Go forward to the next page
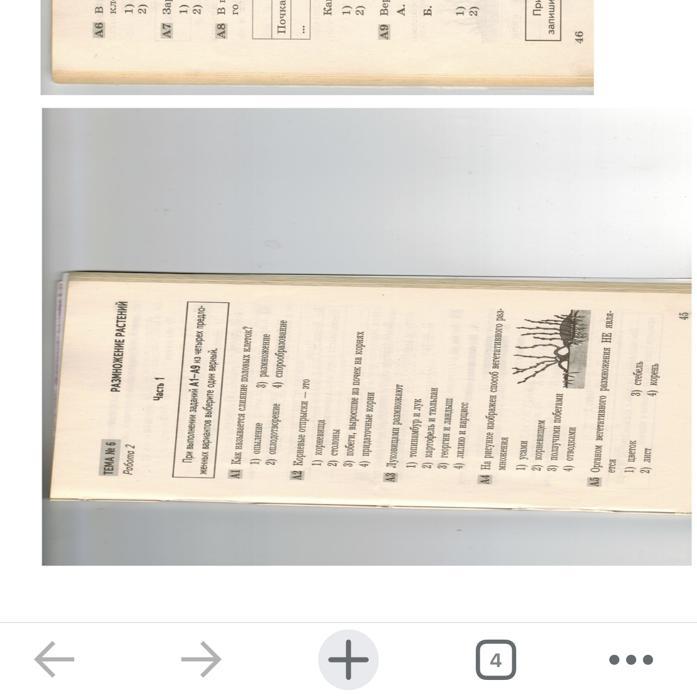This screenshot has height=697, width=697. coord(201,659)
